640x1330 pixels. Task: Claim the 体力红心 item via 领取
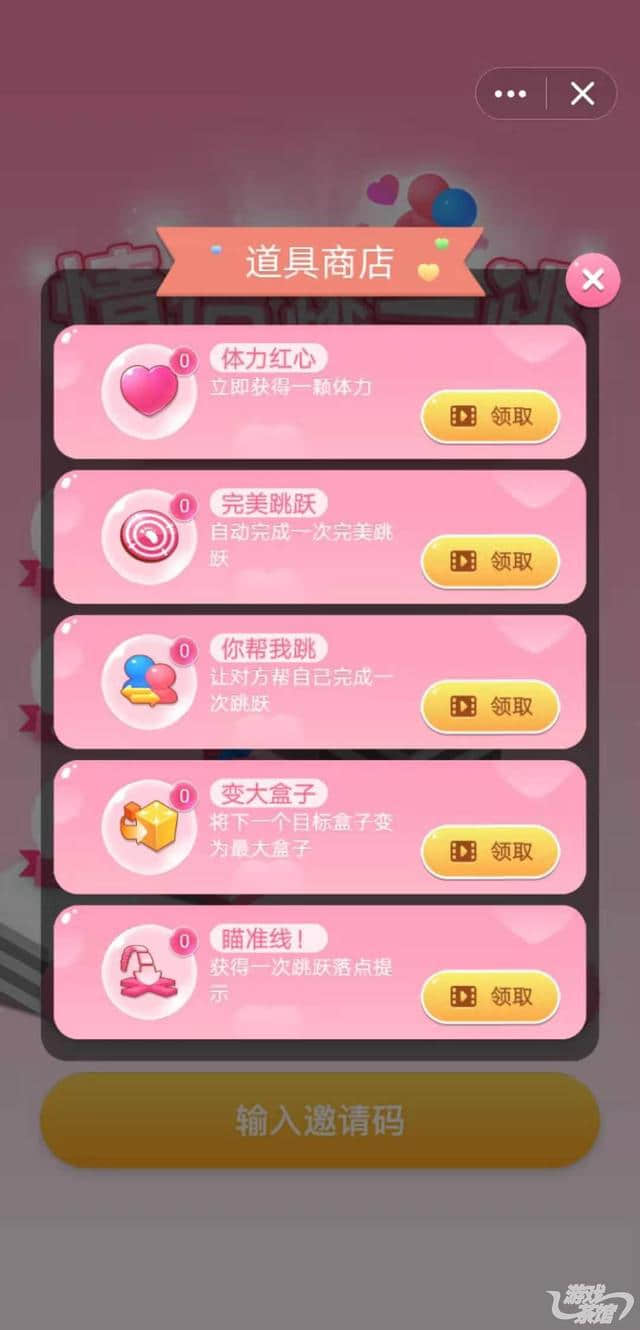(x=490, y=417)
